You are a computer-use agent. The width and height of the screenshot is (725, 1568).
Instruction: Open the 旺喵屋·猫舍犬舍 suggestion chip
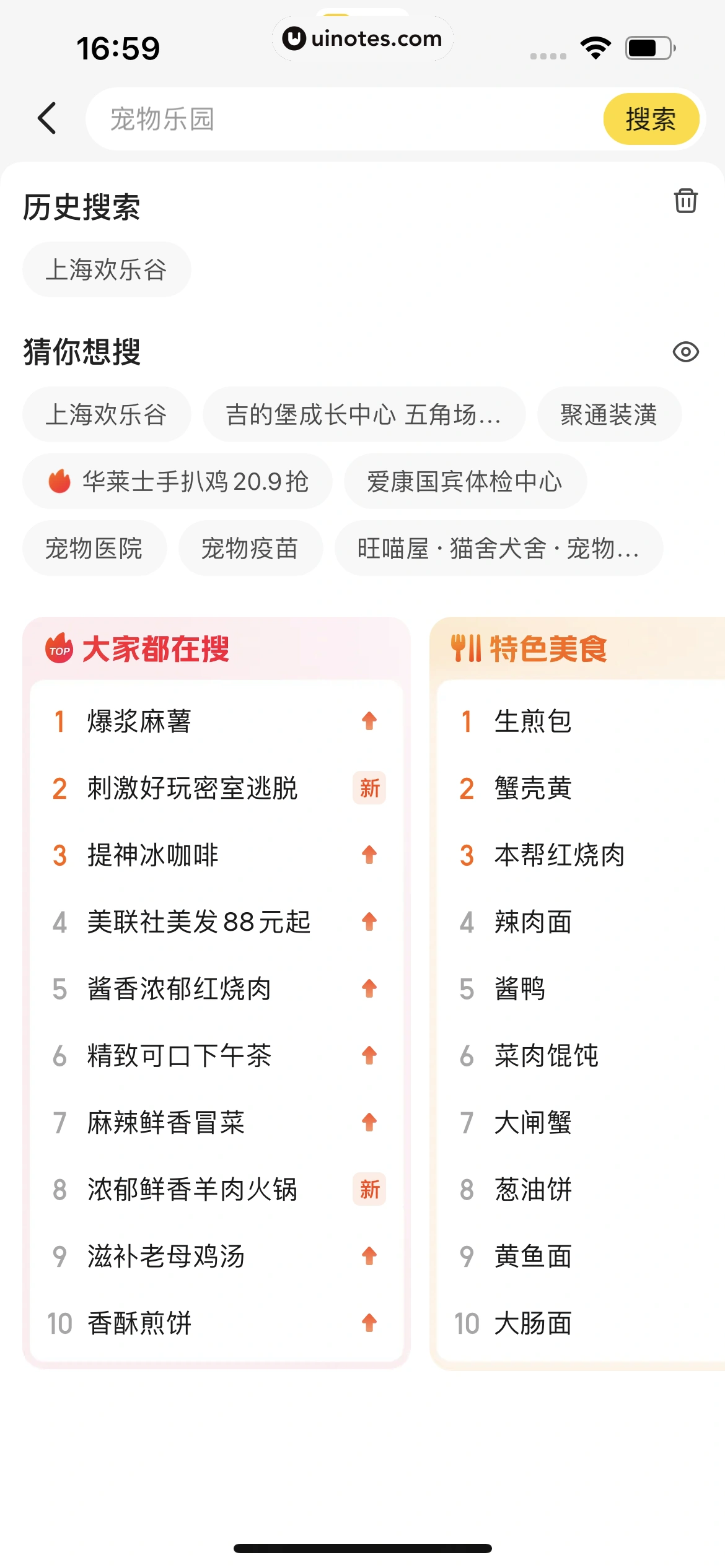point(498,548)
